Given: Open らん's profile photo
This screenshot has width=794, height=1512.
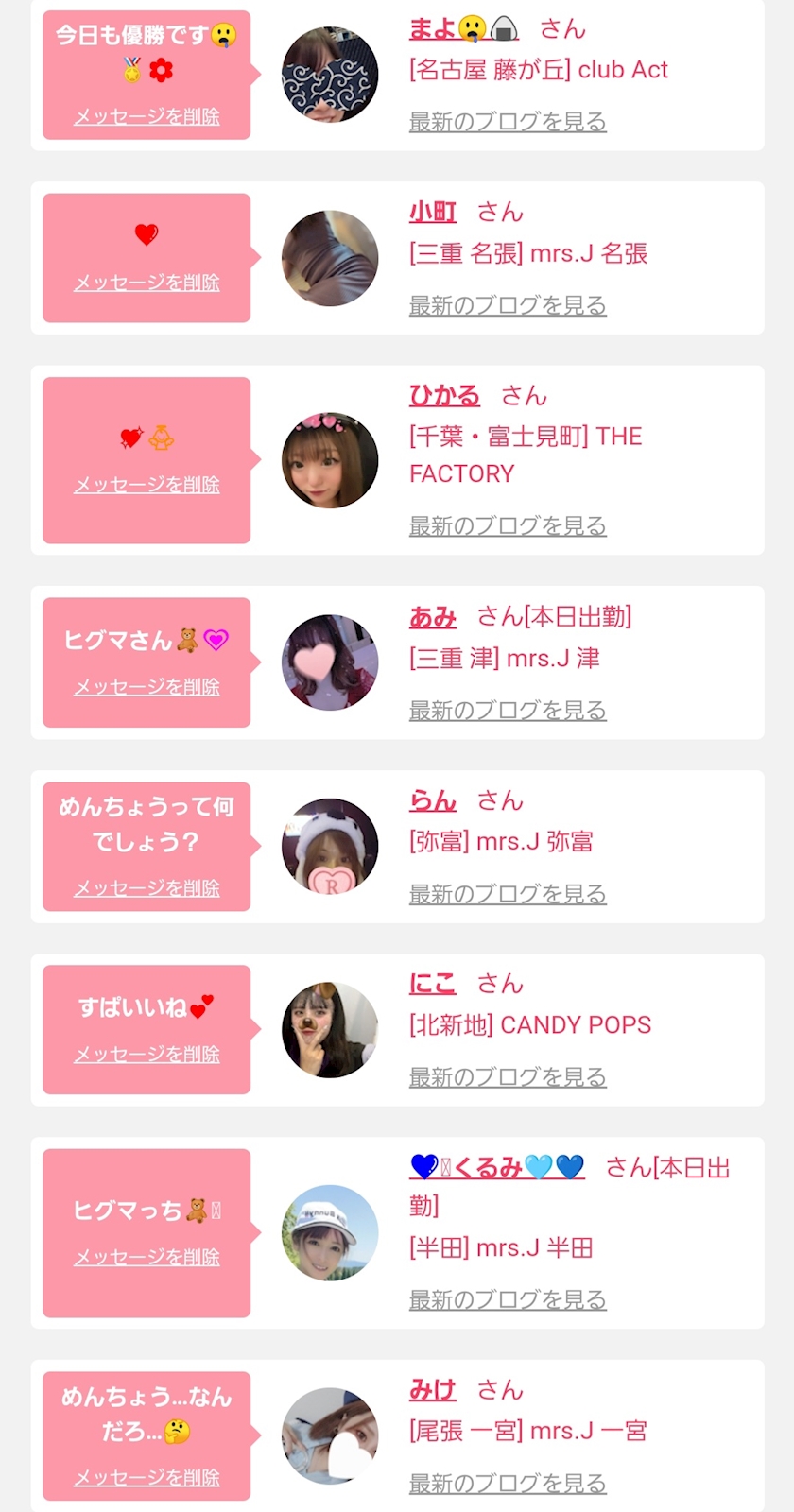Looking at the screenshot, I should [x=330, y=846].
